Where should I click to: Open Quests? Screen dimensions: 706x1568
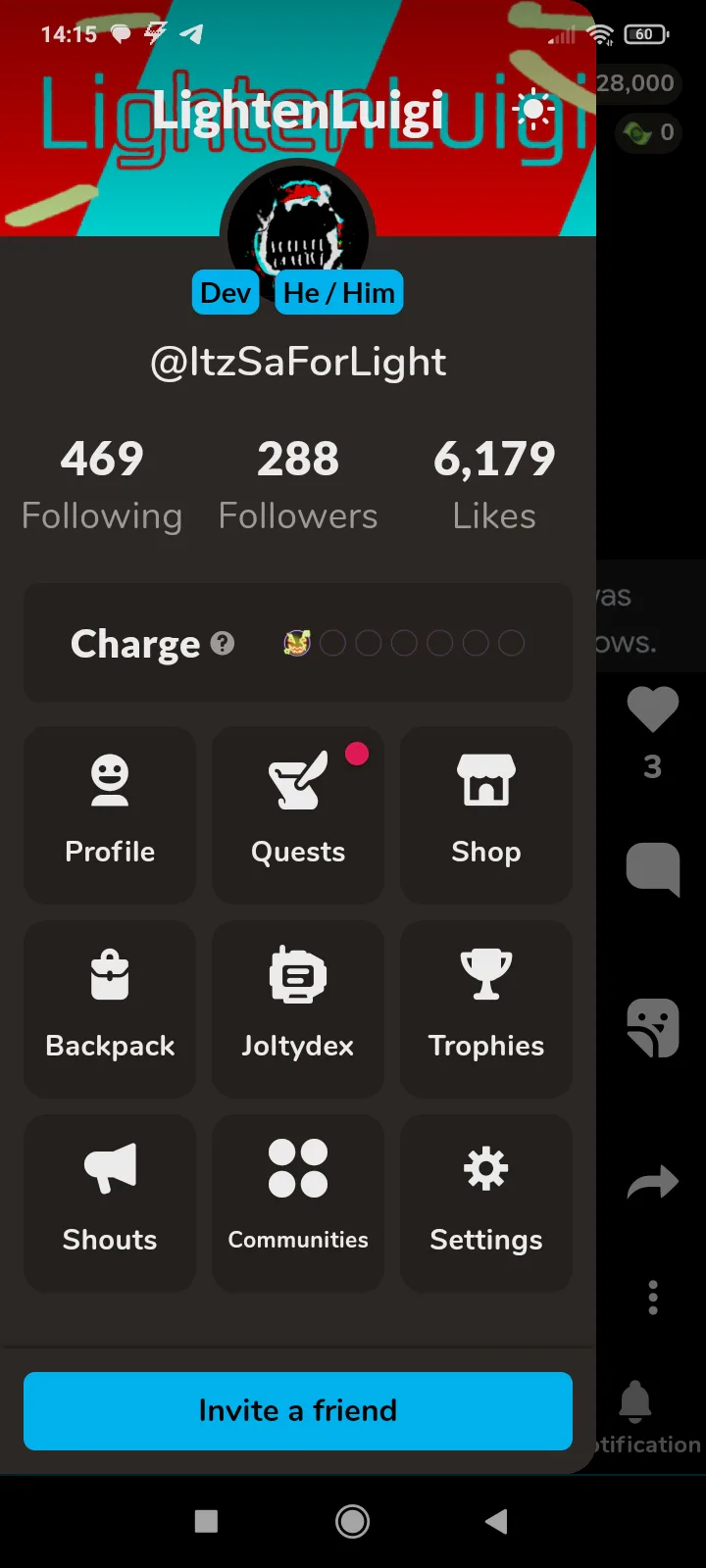[298, 814]
